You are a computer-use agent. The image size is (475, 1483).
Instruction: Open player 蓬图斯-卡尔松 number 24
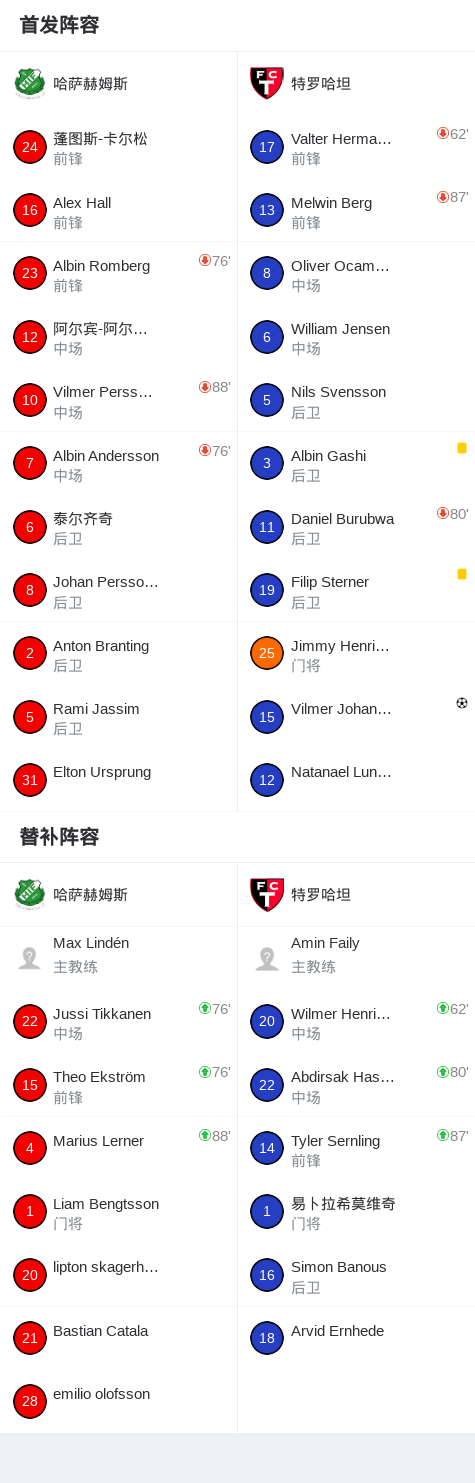tap(118, 147)
